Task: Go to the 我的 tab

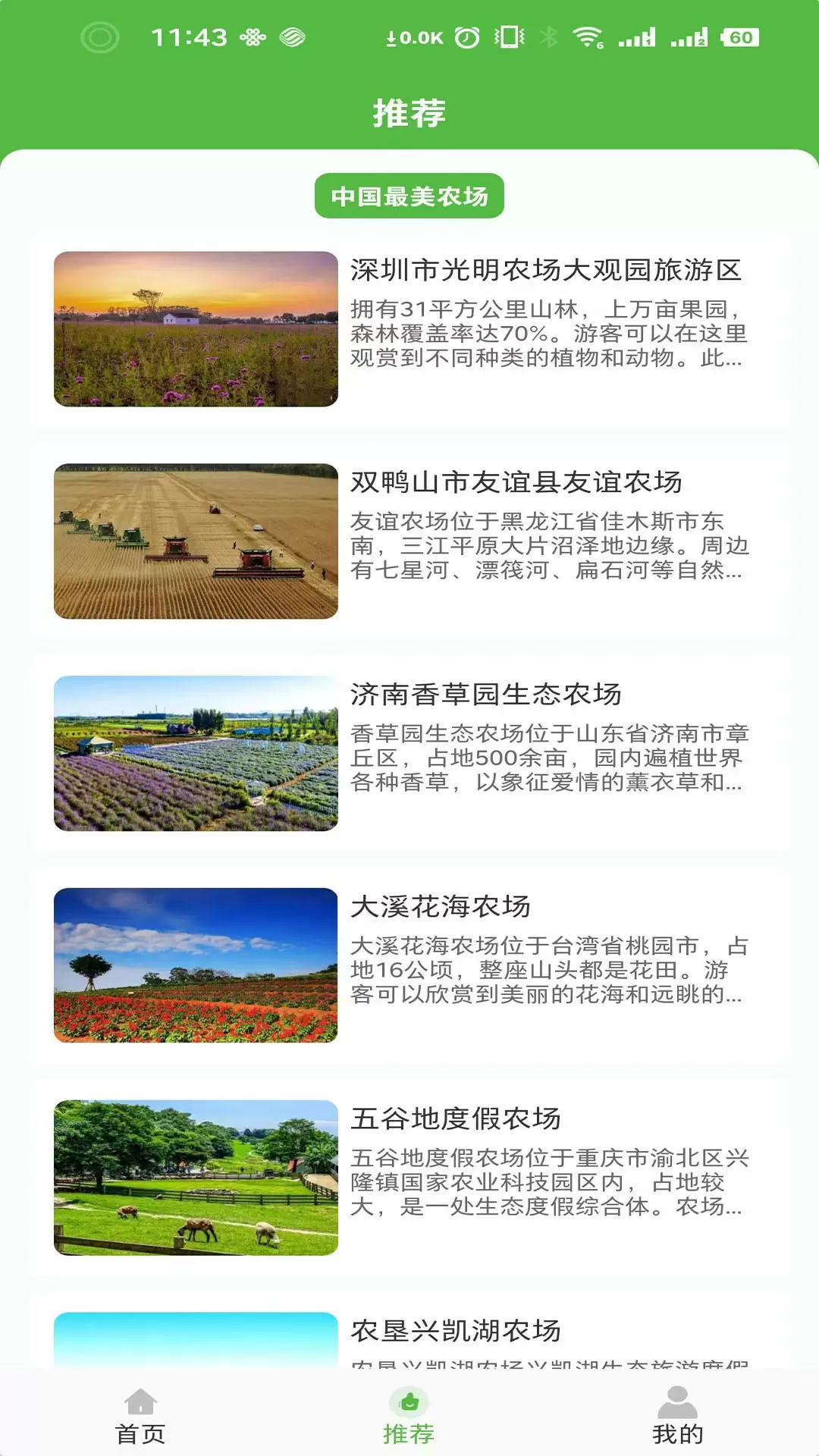Action: tap(677, 1417)
